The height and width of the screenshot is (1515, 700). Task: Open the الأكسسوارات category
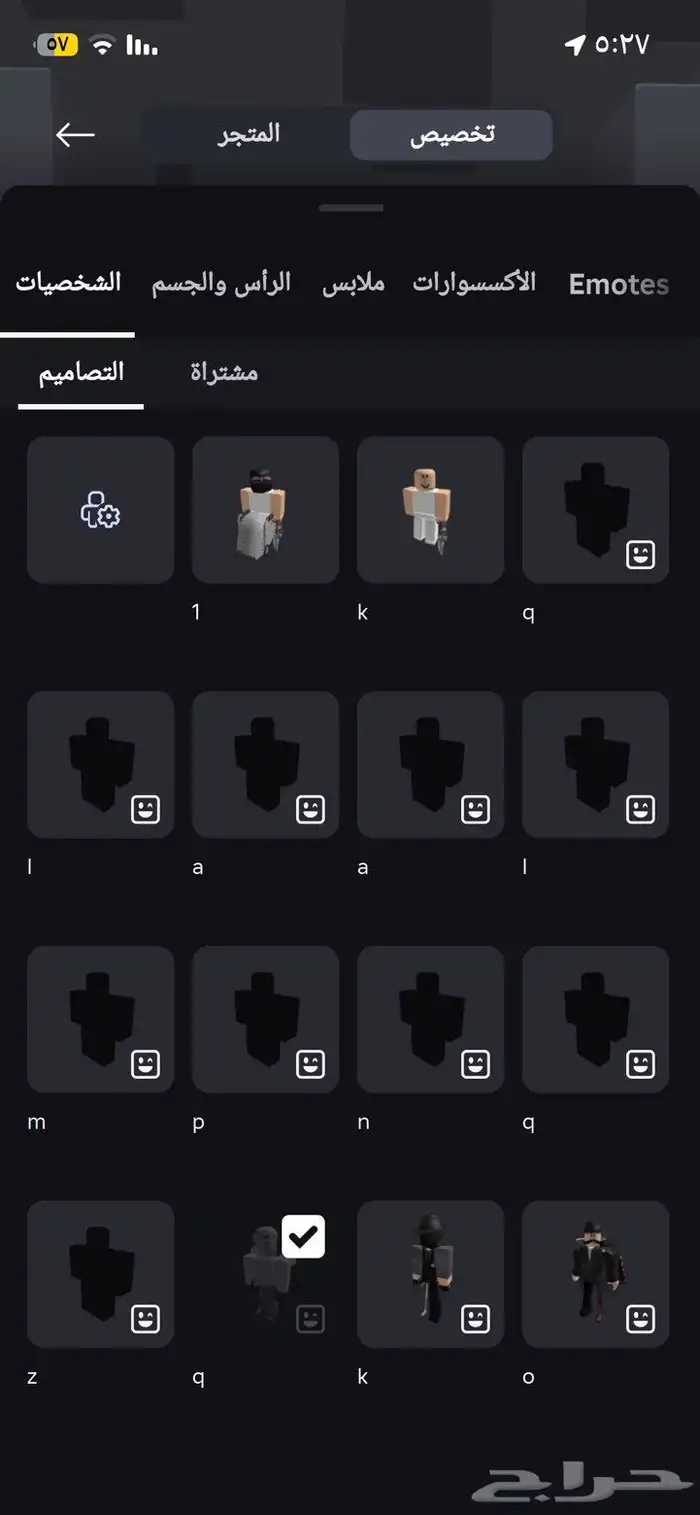point(474,283)
